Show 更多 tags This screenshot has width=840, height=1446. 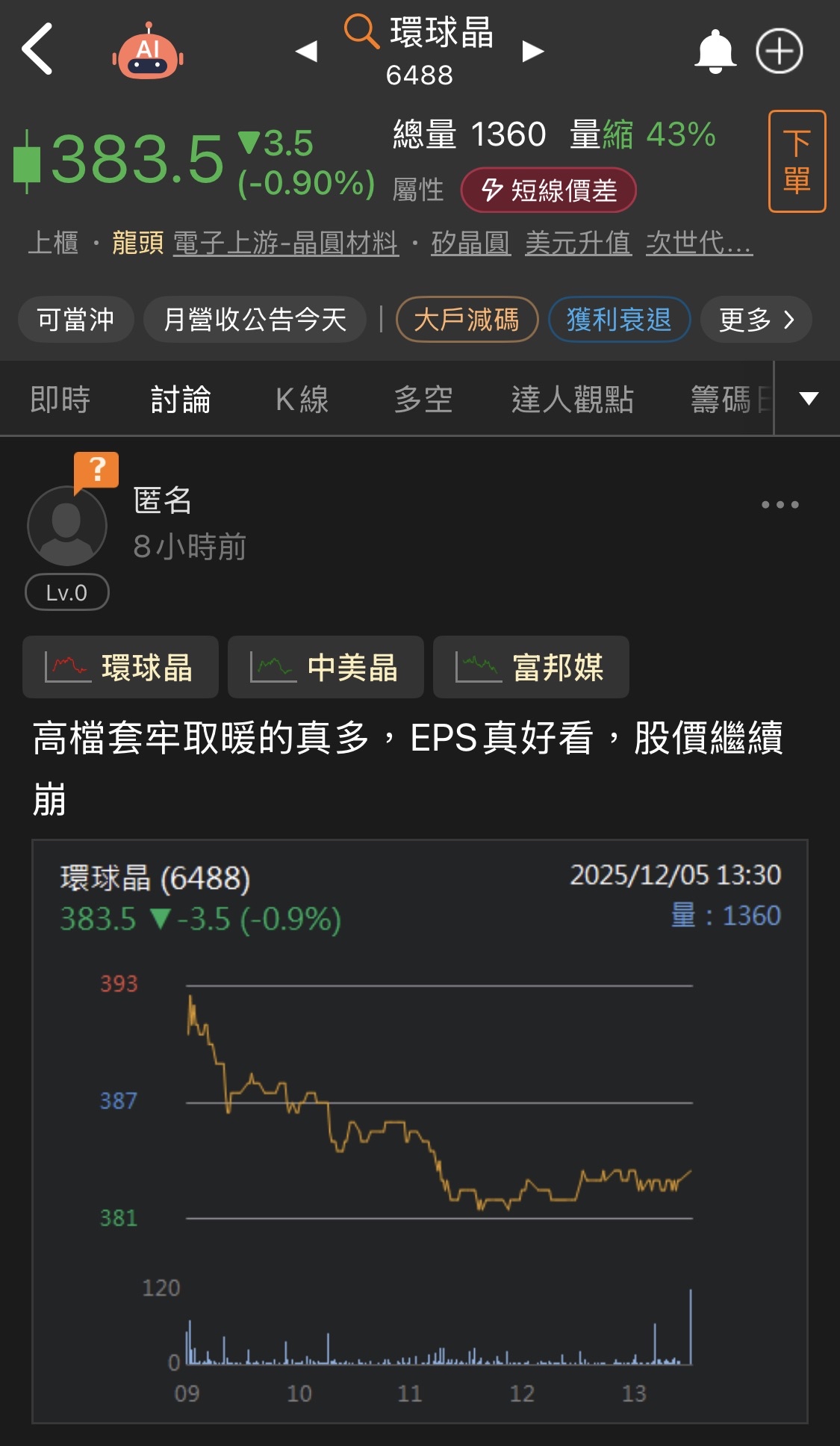click(x=755, y=320)
